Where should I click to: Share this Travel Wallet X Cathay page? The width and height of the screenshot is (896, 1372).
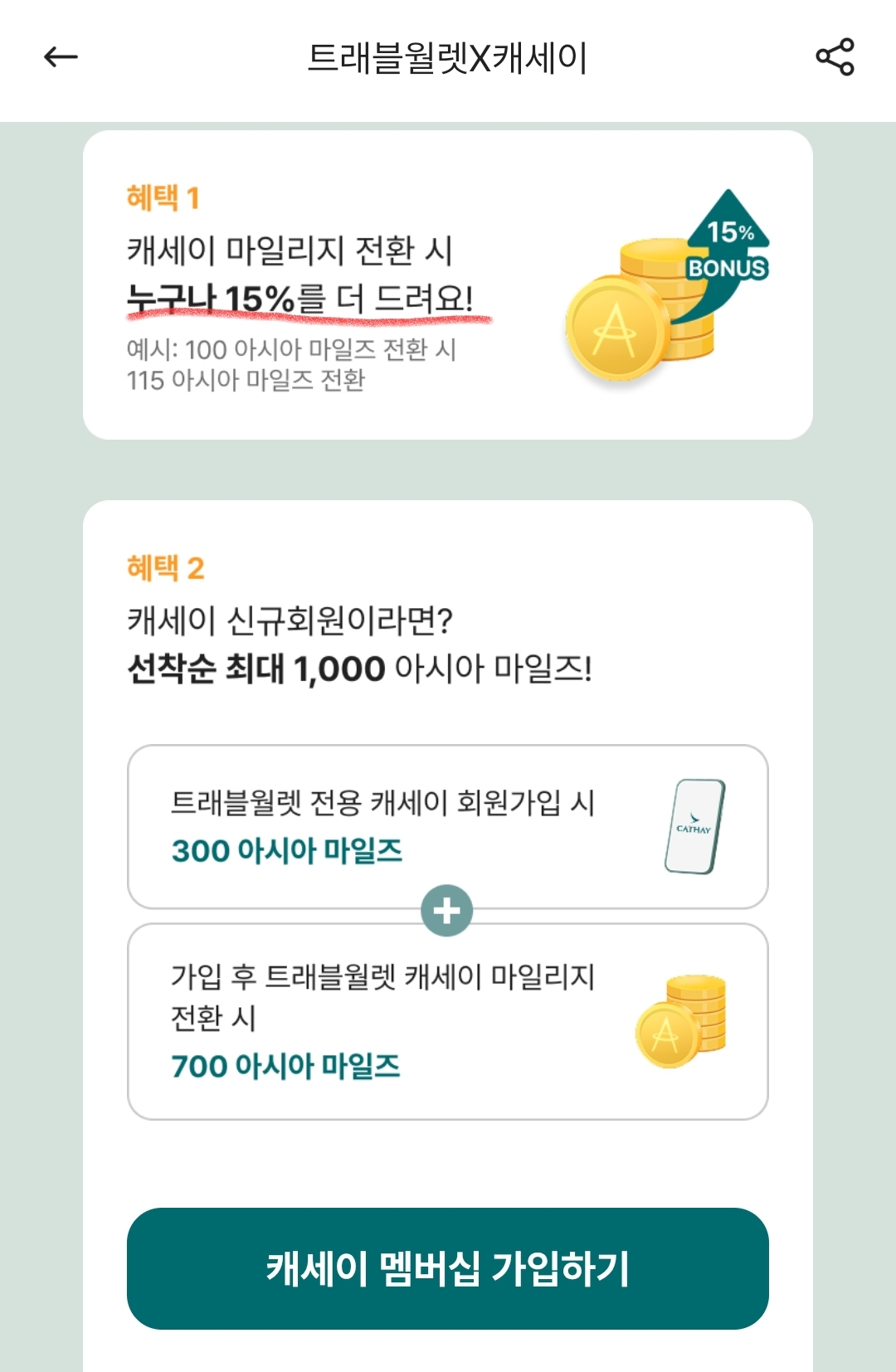(x=835, y=57)
